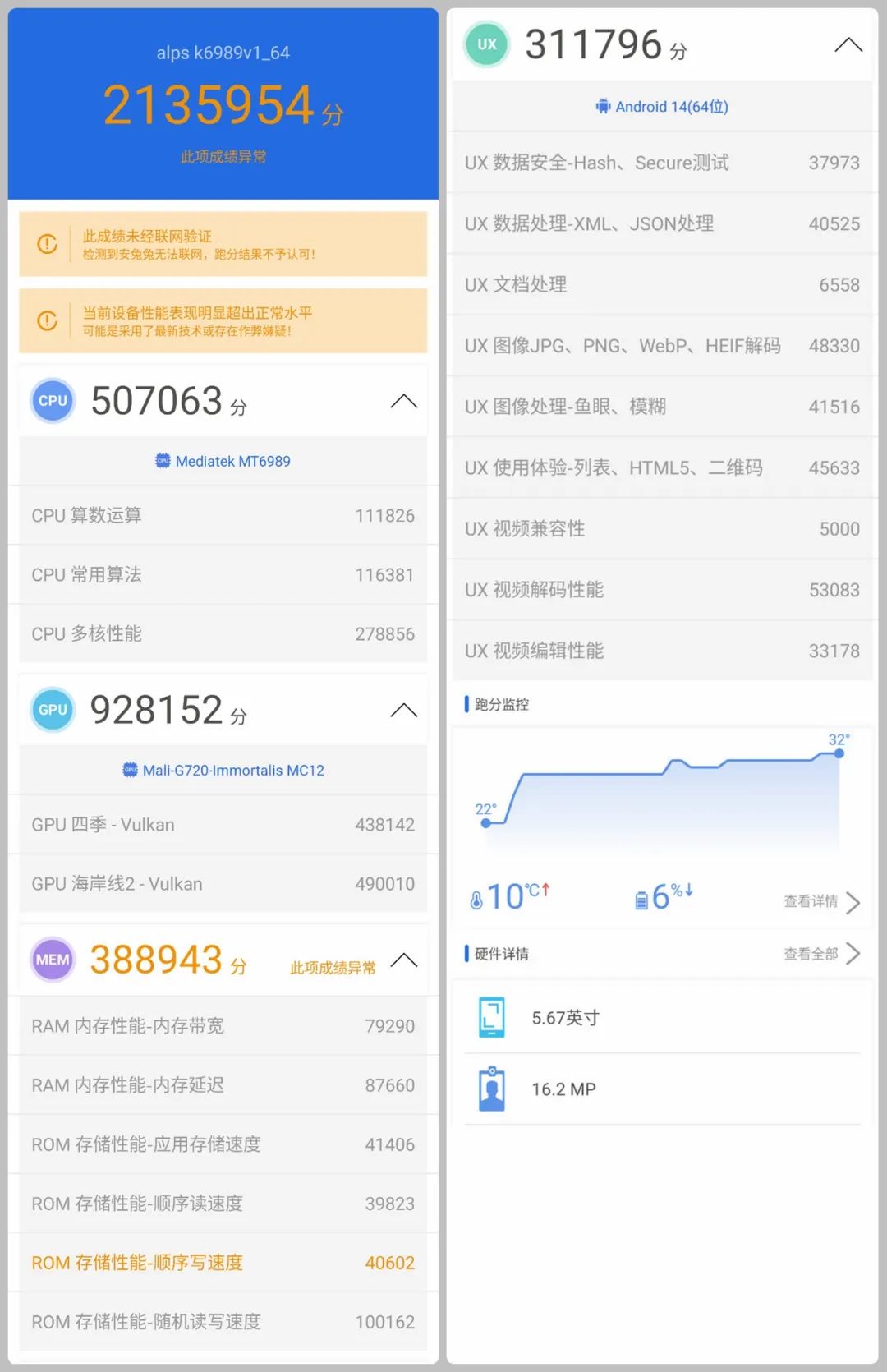Click the battery icon next to 6%
887x1372 pixels.
[x=641, y=896]
